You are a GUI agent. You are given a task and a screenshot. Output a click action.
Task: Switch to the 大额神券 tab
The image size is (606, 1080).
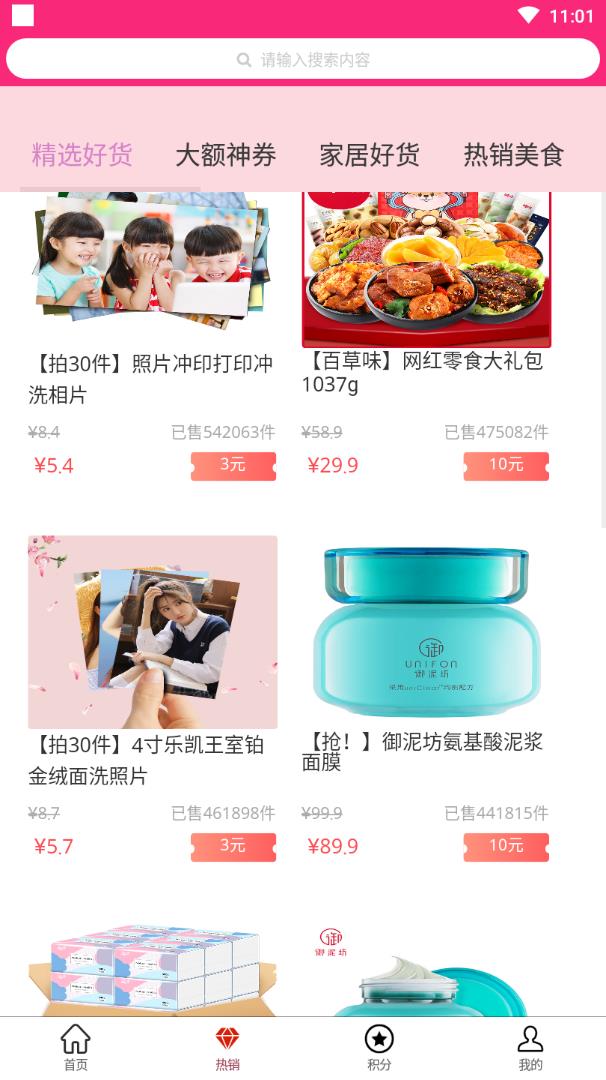[226, 155]
